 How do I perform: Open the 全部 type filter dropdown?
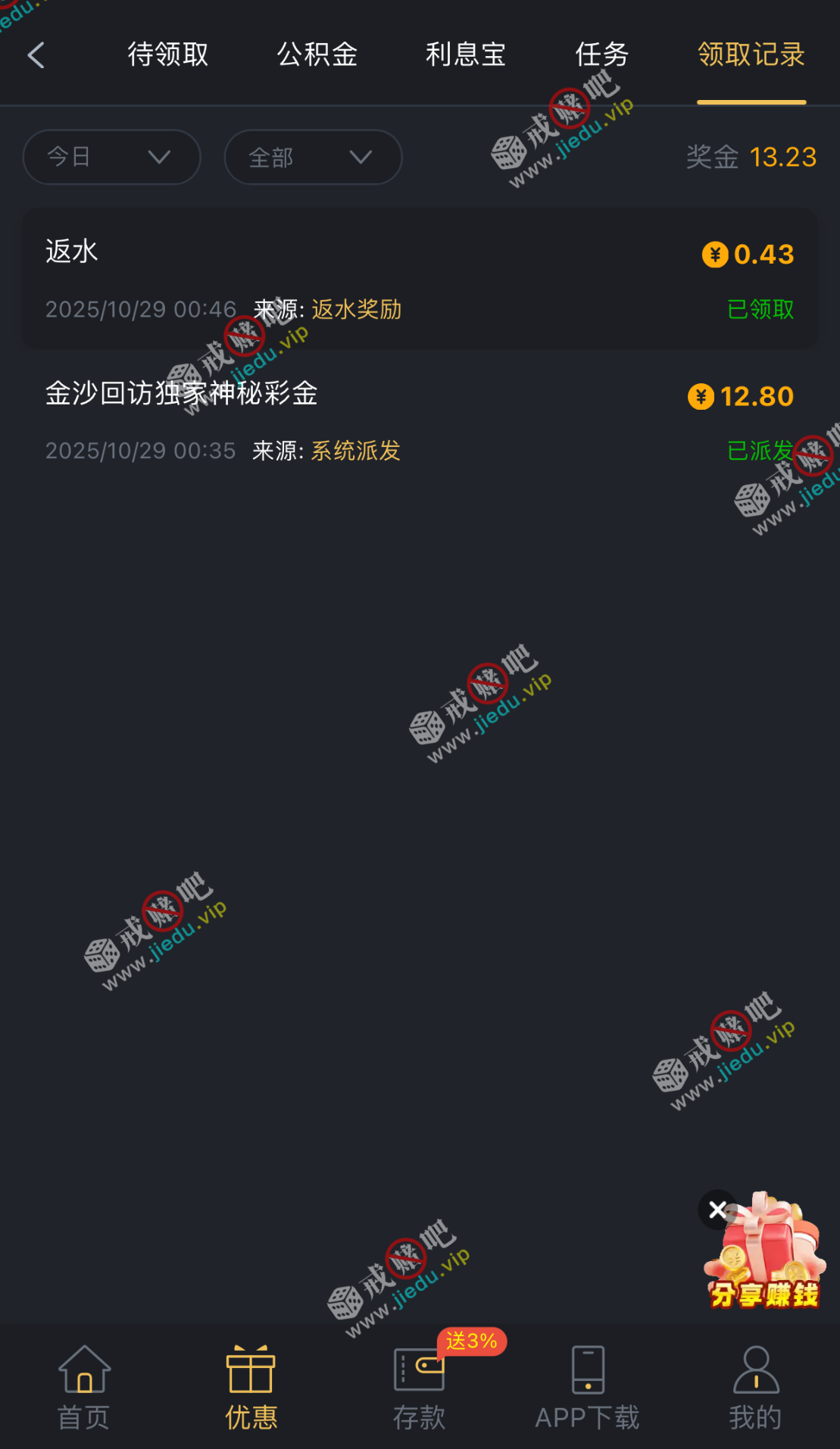(313, 157)
